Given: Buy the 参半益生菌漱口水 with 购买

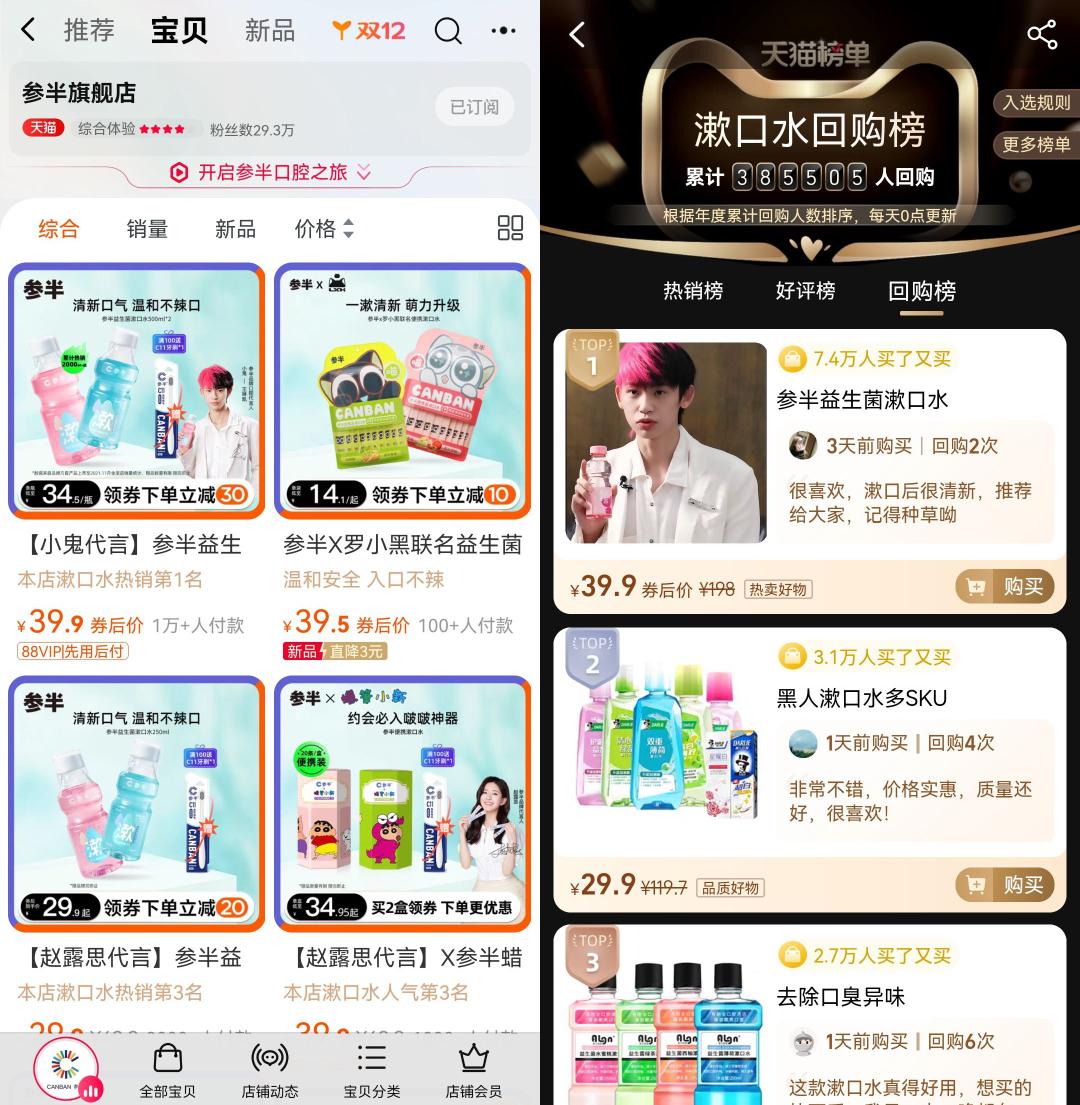Looking at the screenshot, I should pos(1005,587).
